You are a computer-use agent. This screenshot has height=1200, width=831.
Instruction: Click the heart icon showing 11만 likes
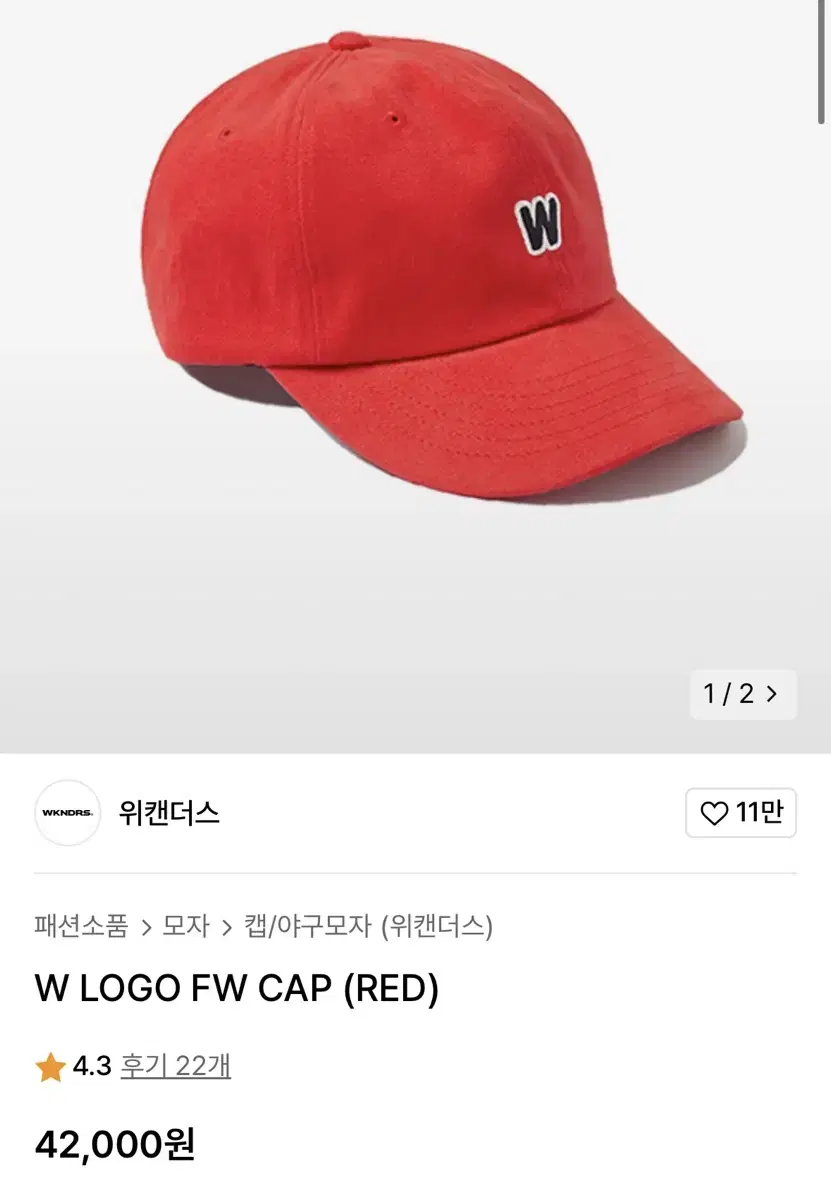point(741,813)
